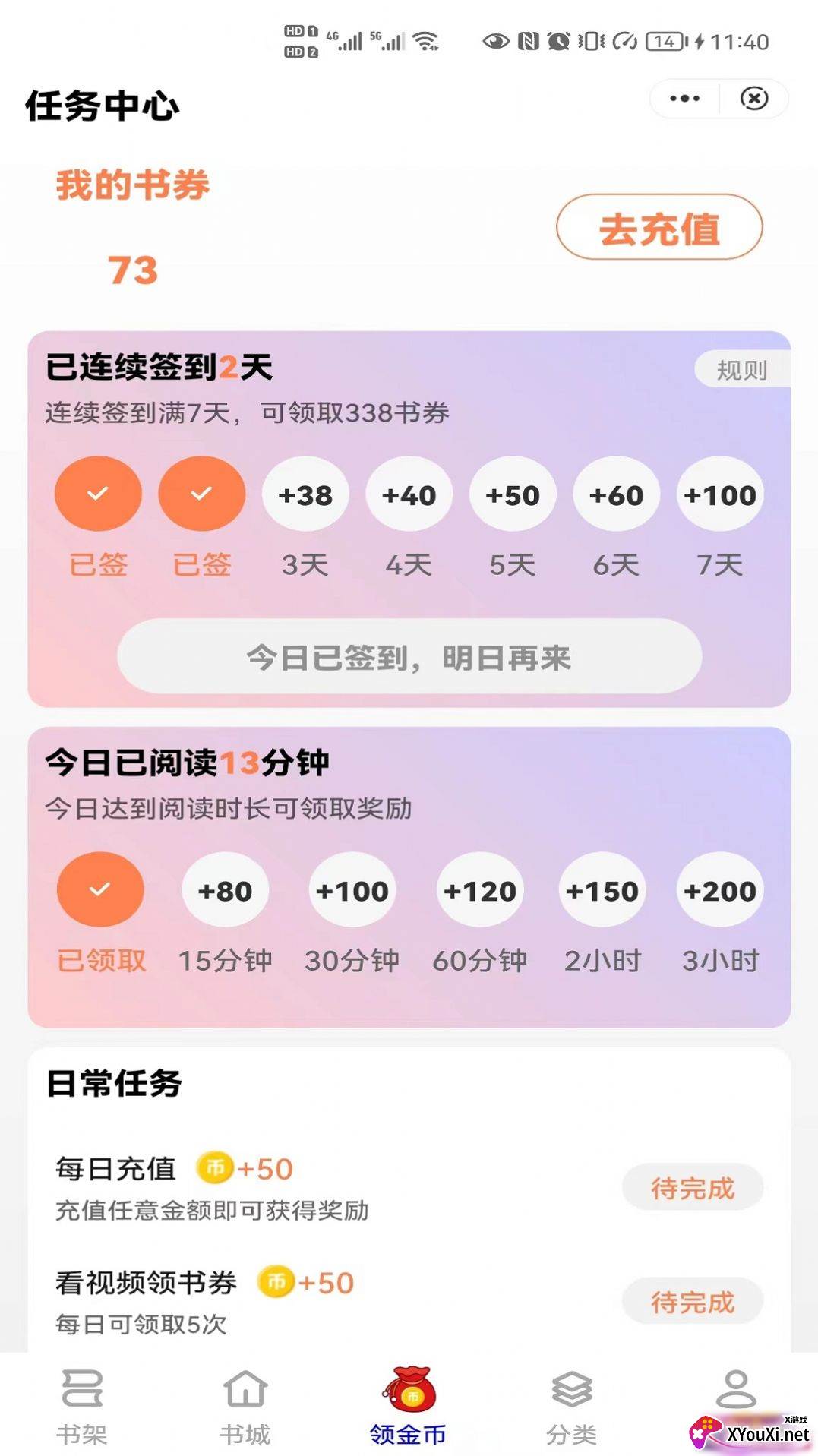
Task: Close the mini program
Action: click(753, 99)
